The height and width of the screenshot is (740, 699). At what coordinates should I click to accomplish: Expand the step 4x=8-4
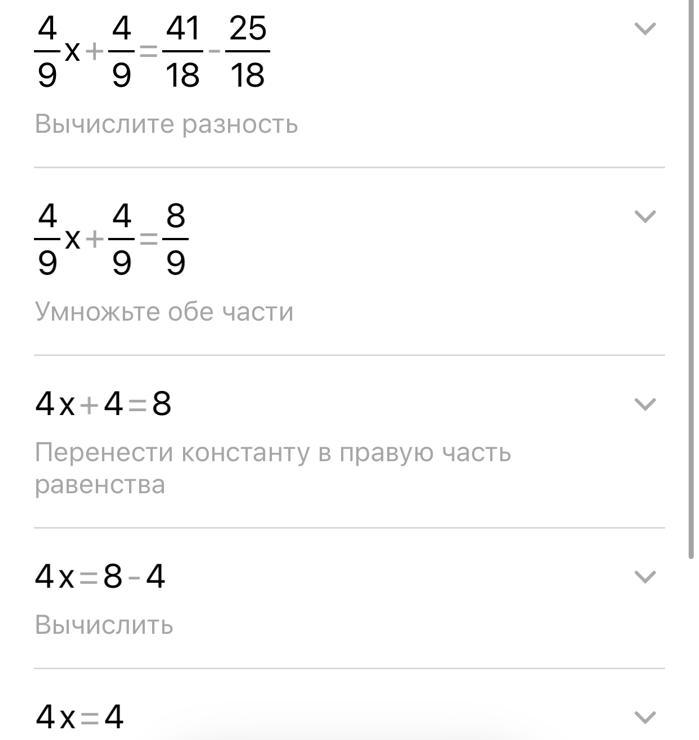[x=645, y=577]
